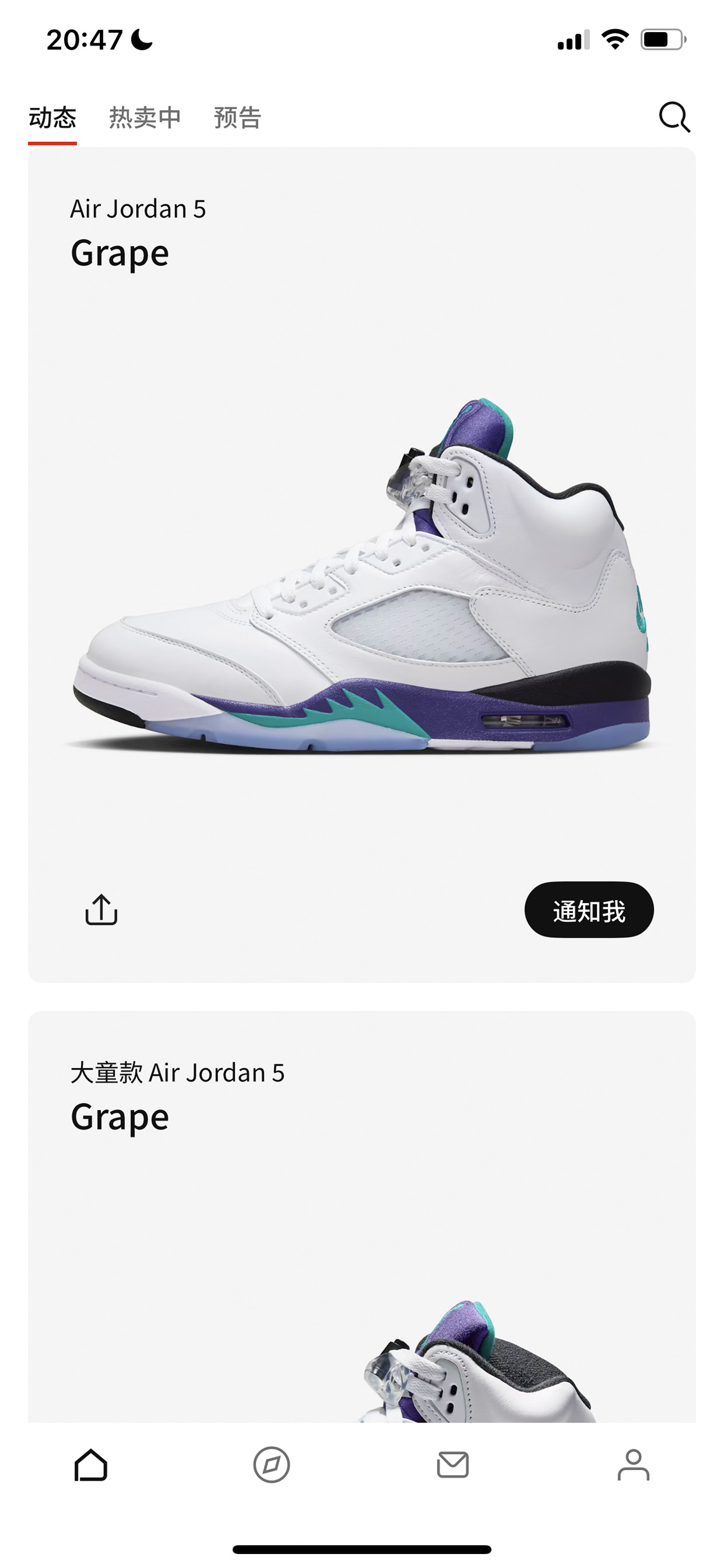Select the 动态 tab

coord(53,117)
